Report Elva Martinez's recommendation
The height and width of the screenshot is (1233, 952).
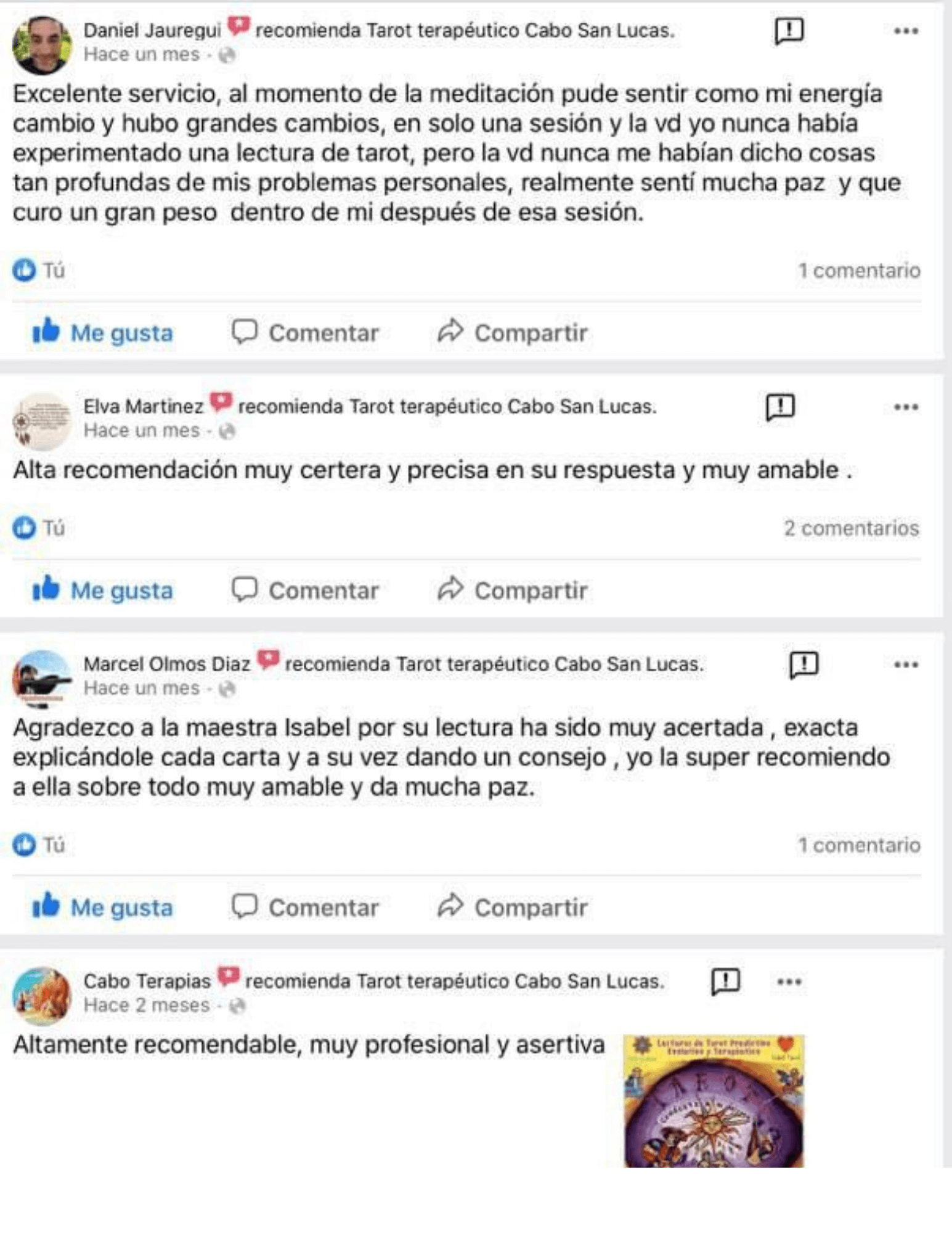[x=780, y=407]
